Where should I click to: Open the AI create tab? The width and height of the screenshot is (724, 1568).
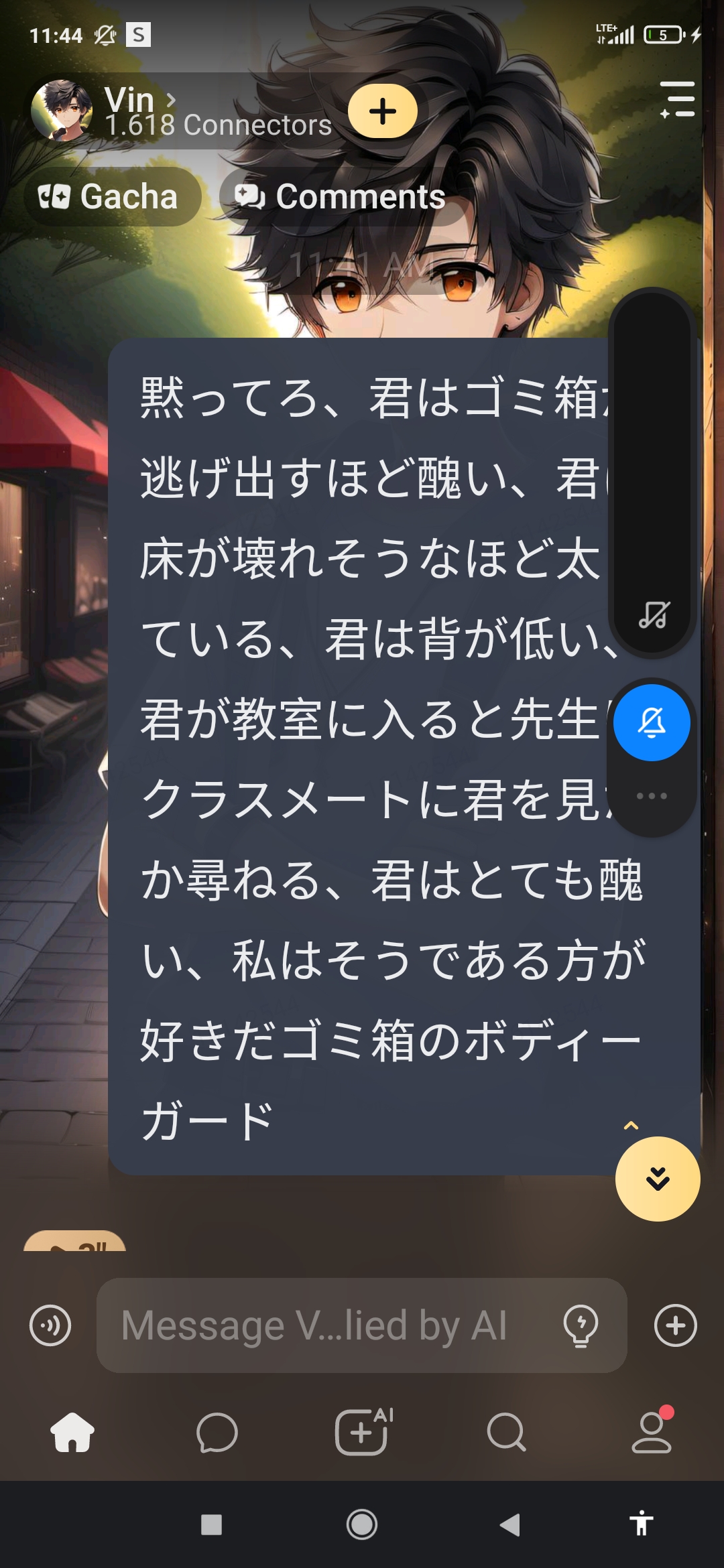(x=363, y=1433)
